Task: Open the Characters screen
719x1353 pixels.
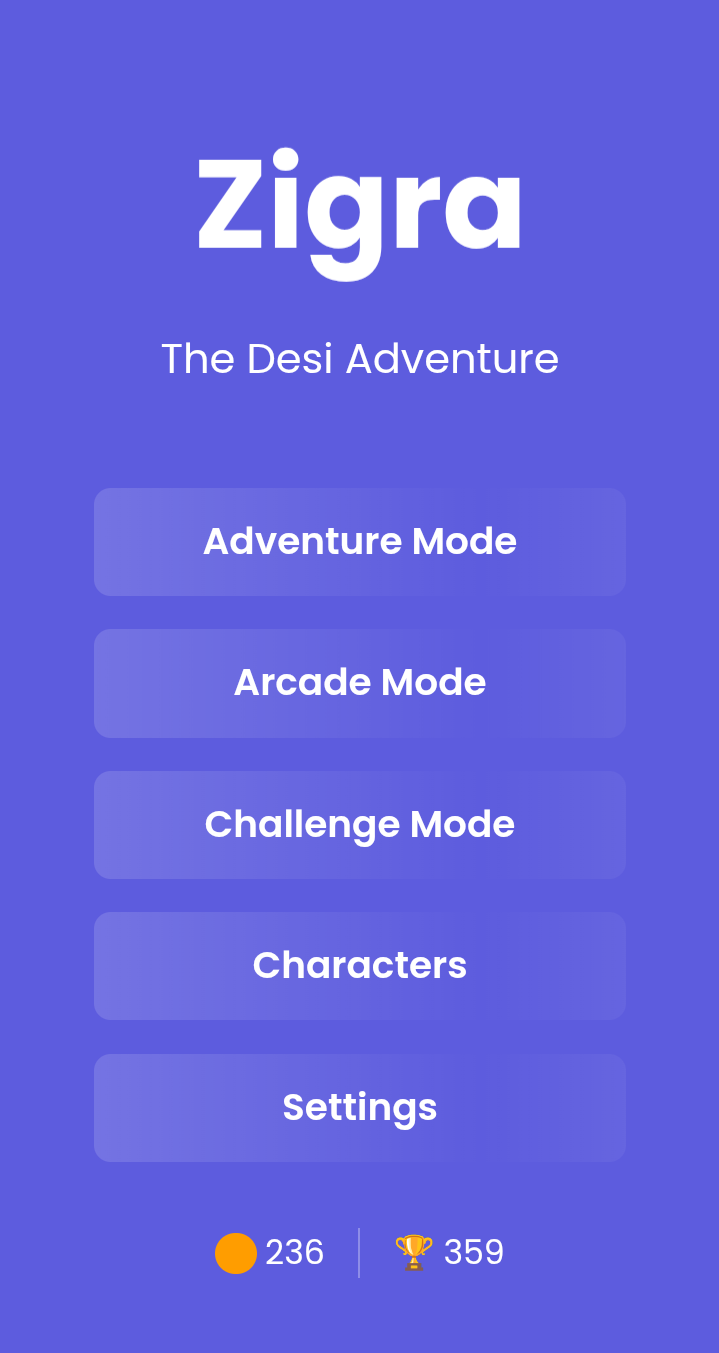Action: (x=360, y=966)
